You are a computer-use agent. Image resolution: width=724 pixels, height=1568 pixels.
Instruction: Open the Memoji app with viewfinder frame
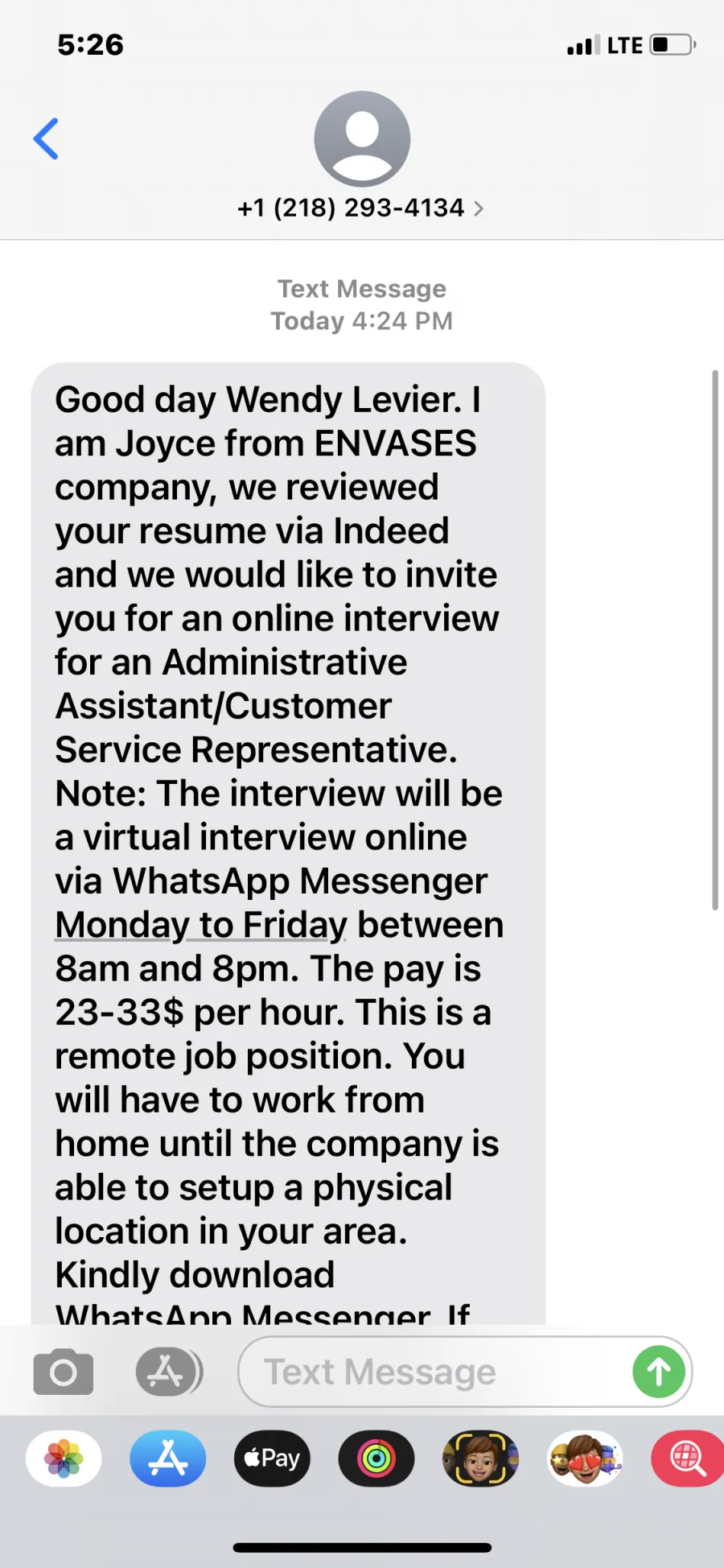click(x=480, y=1458)
